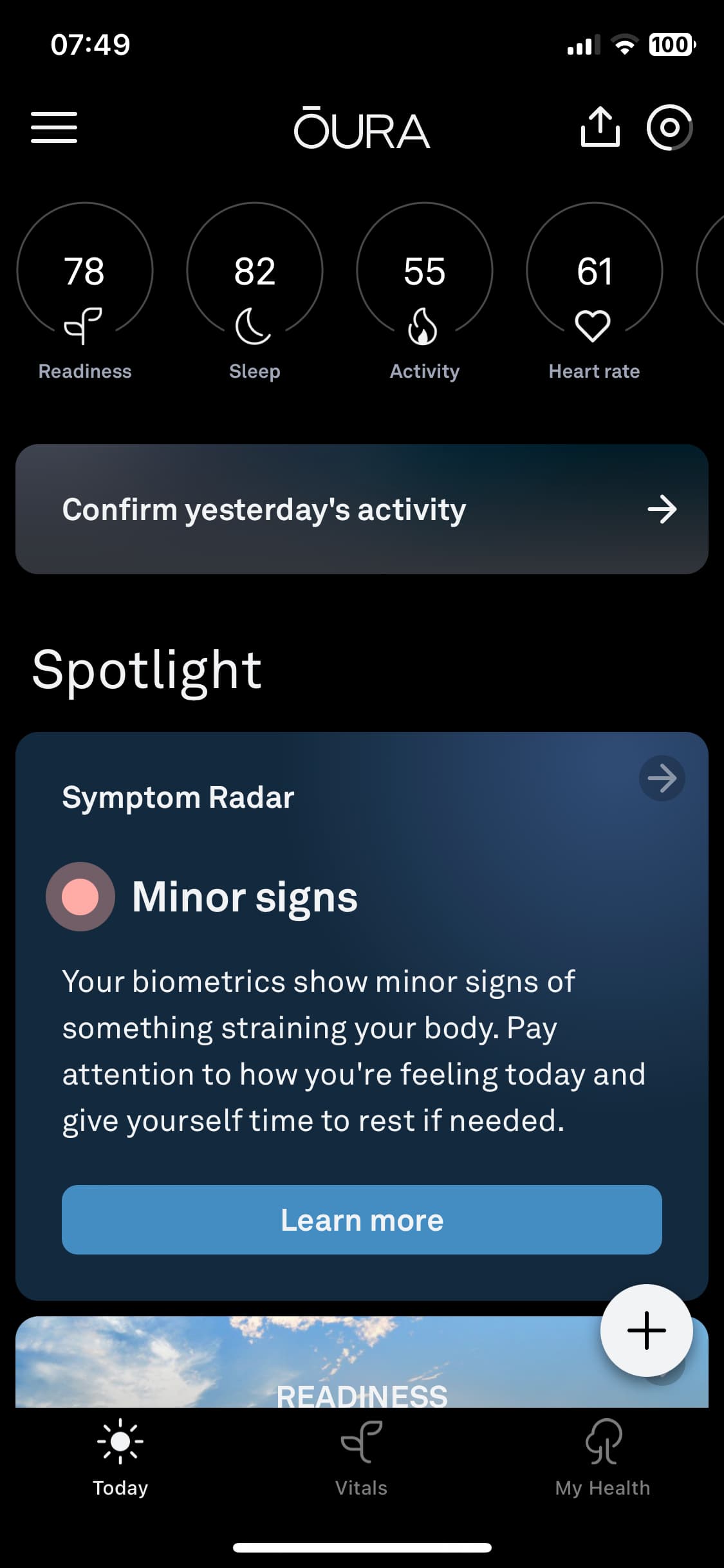The width and height of the screenshot is (724, 1568).
Task: Tap the share icon in header
Action: [x=600, y=127]
